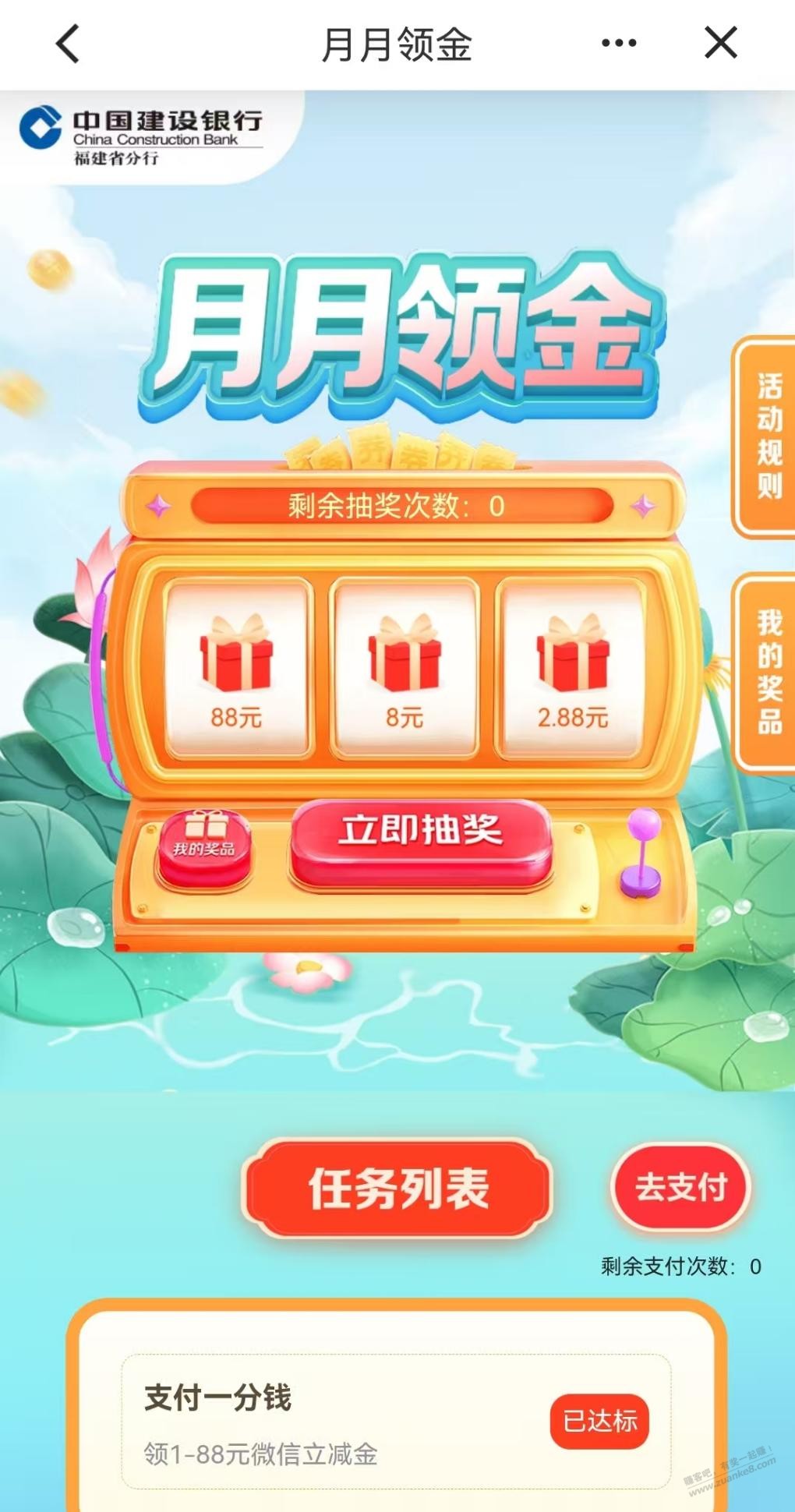Image resolution: width=795 pixels, height=1512 pixels.
Task: Tap 已达标 on the 支付一分钱 task
Action: pos(599,1421)
